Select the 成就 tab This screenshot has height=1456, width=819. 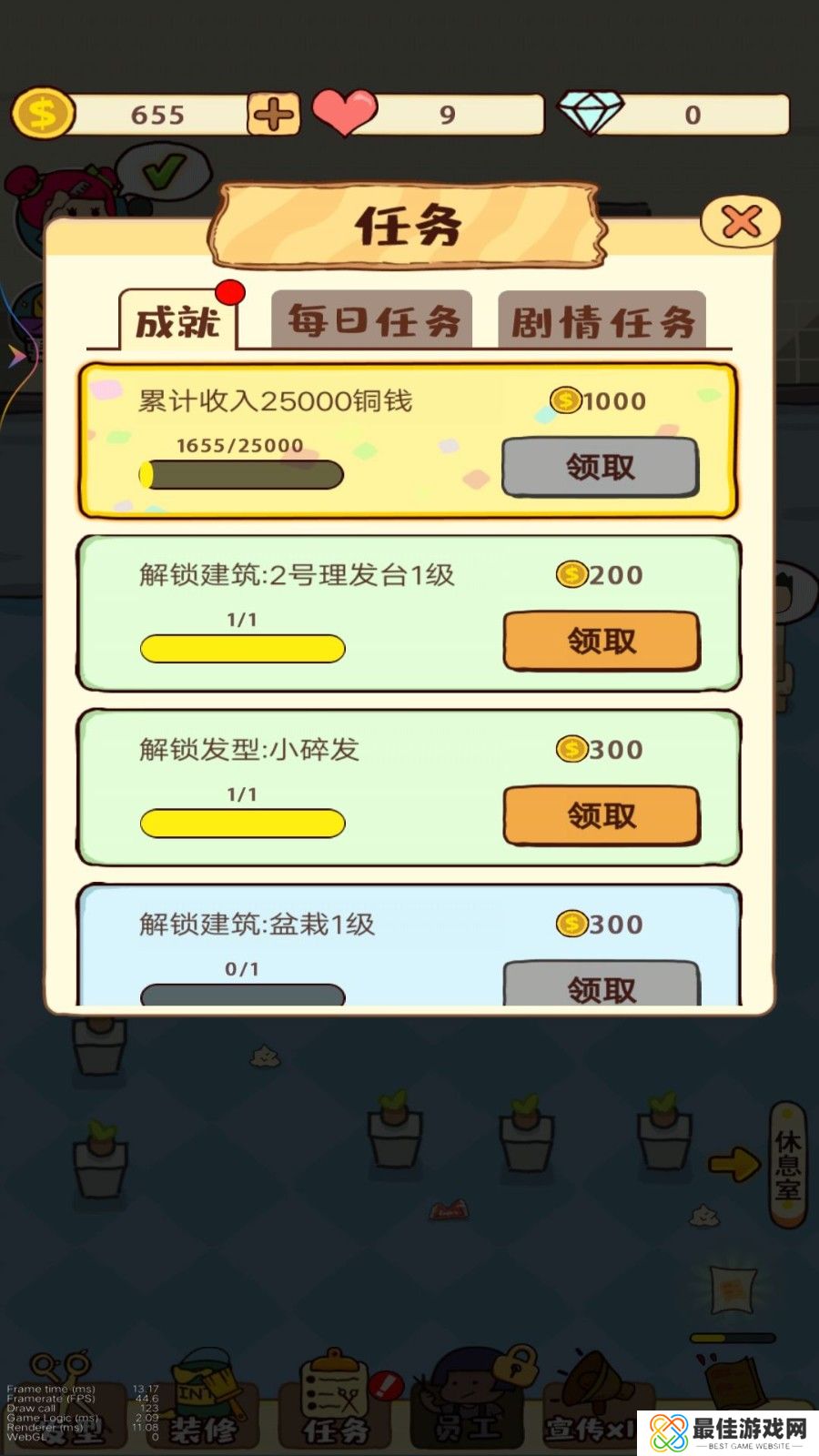pyautogui.click(x=177, y=322)
